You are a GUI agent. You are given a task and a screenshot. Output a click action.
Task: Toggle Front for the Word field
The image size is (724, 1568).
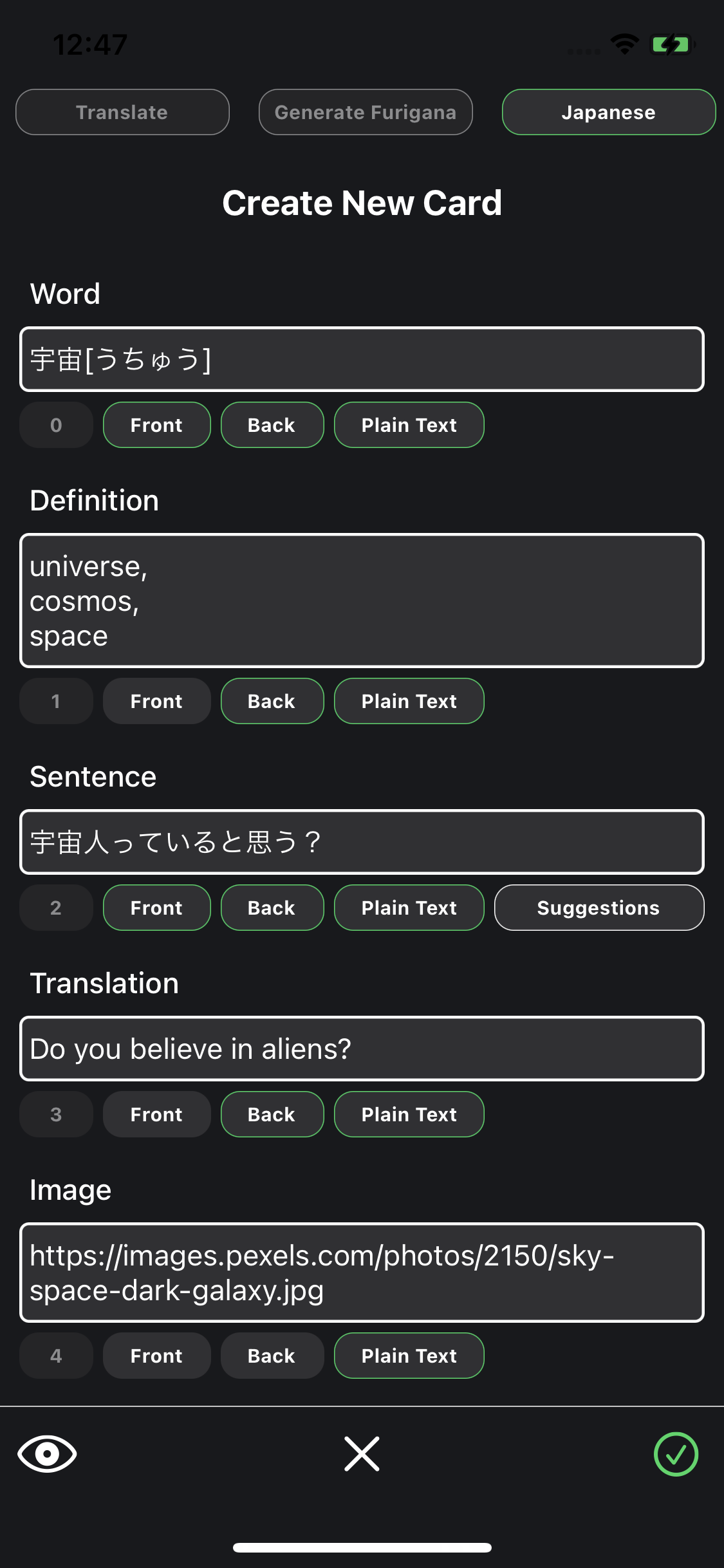(x=156, y=425)
